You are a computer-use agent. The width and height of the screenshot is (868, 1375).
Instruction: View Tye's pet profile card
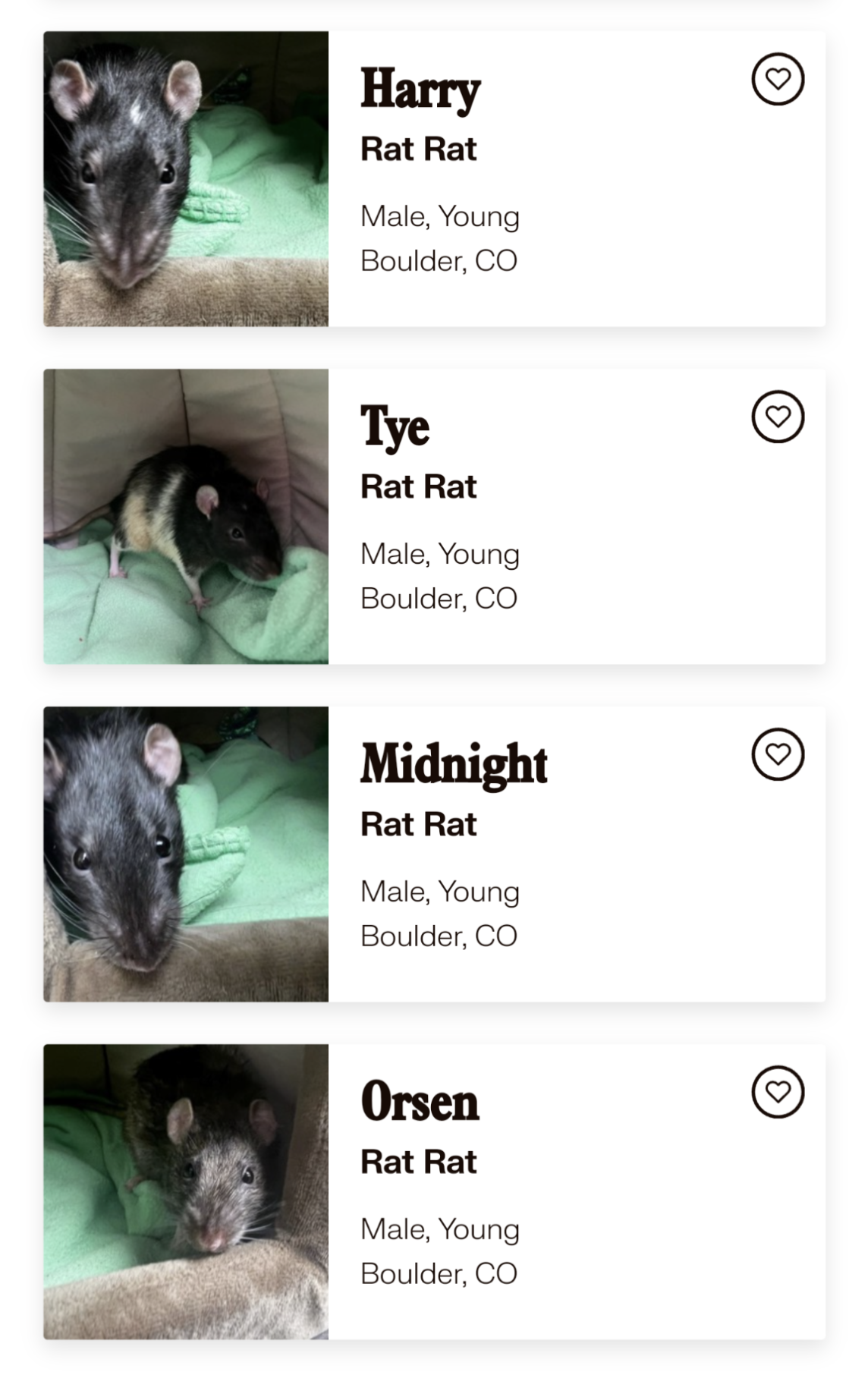[x=395, y=427]
